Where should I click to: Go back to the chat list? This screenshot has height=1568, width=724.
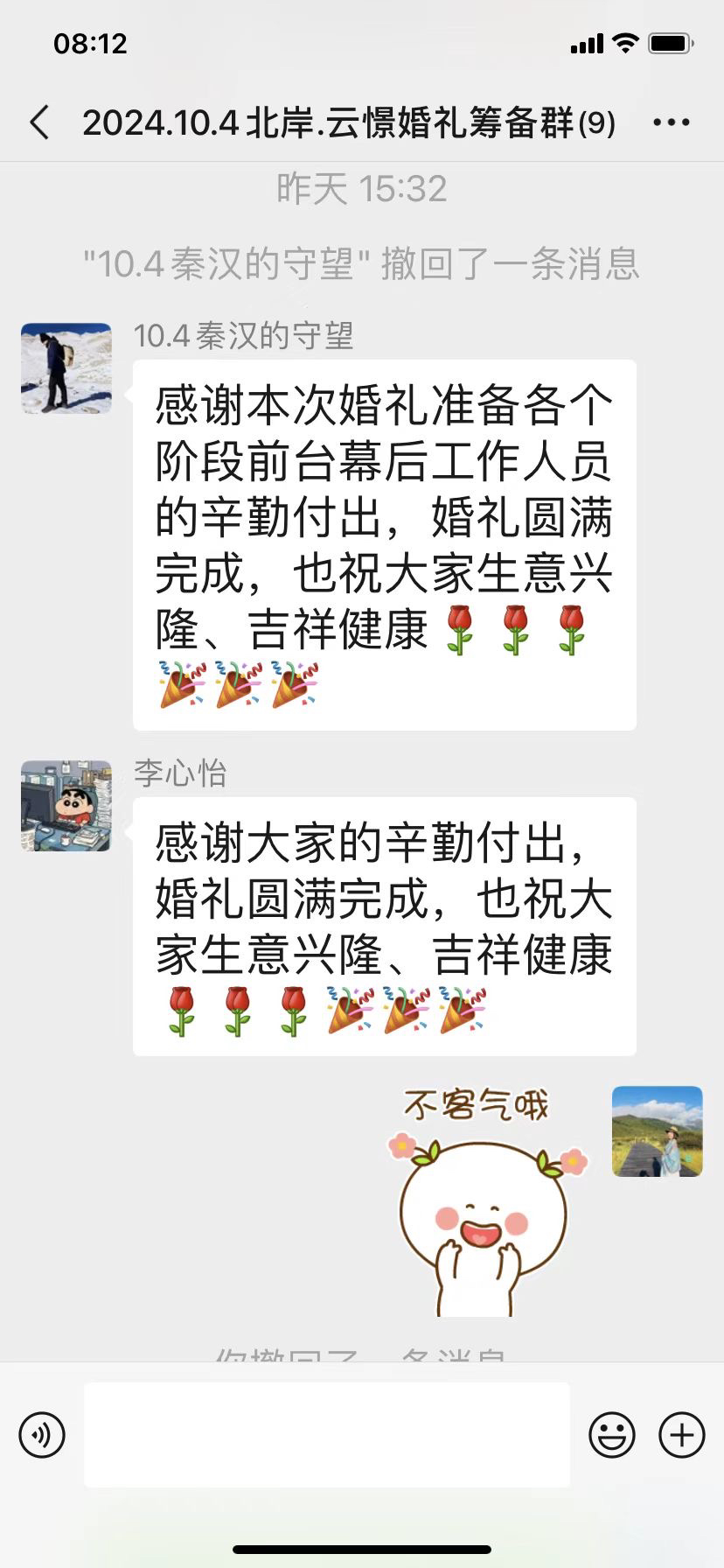39,122
